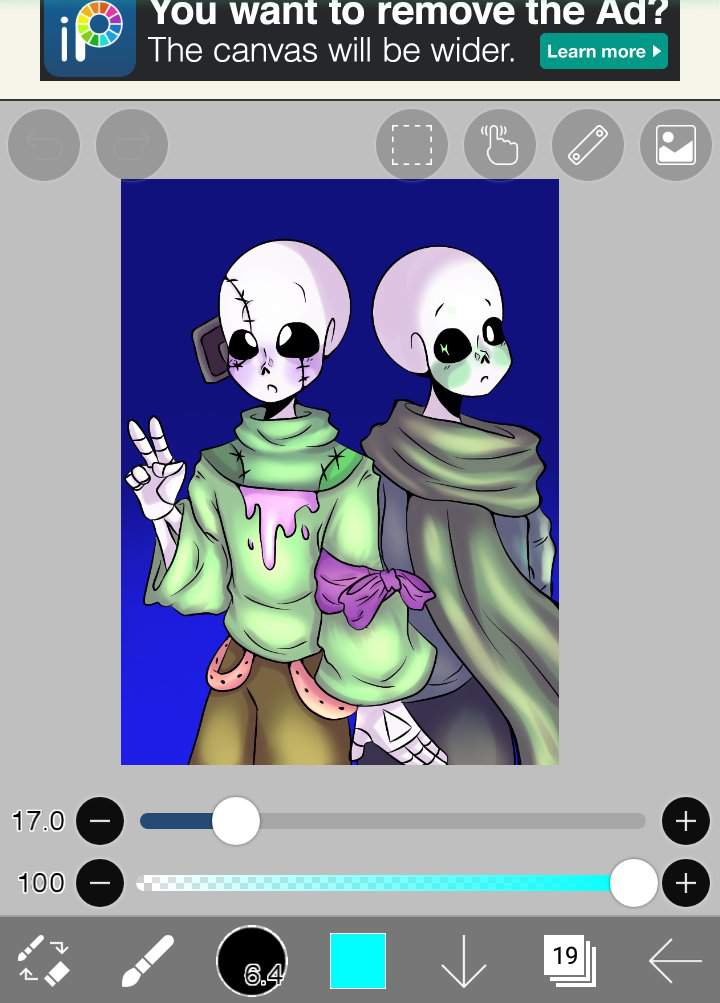Open the layers panel showing 19

(x=569, y=961)
